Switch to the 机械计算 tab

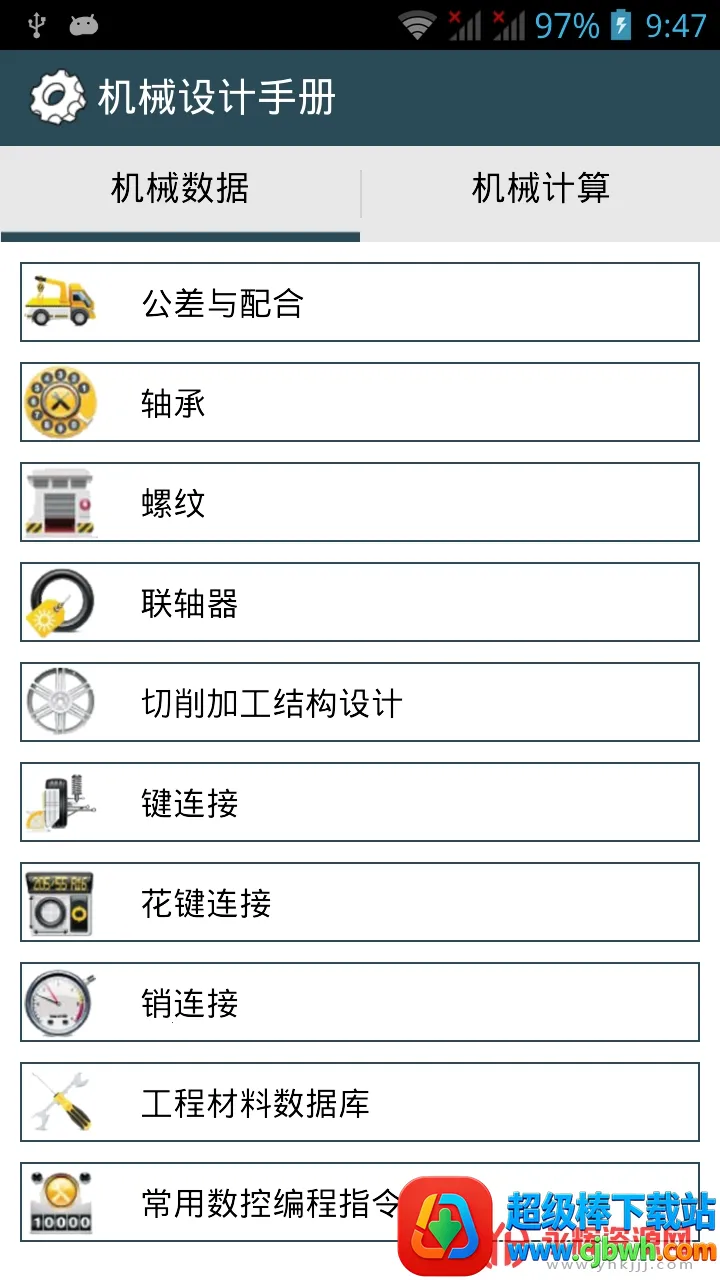[540, 190]
